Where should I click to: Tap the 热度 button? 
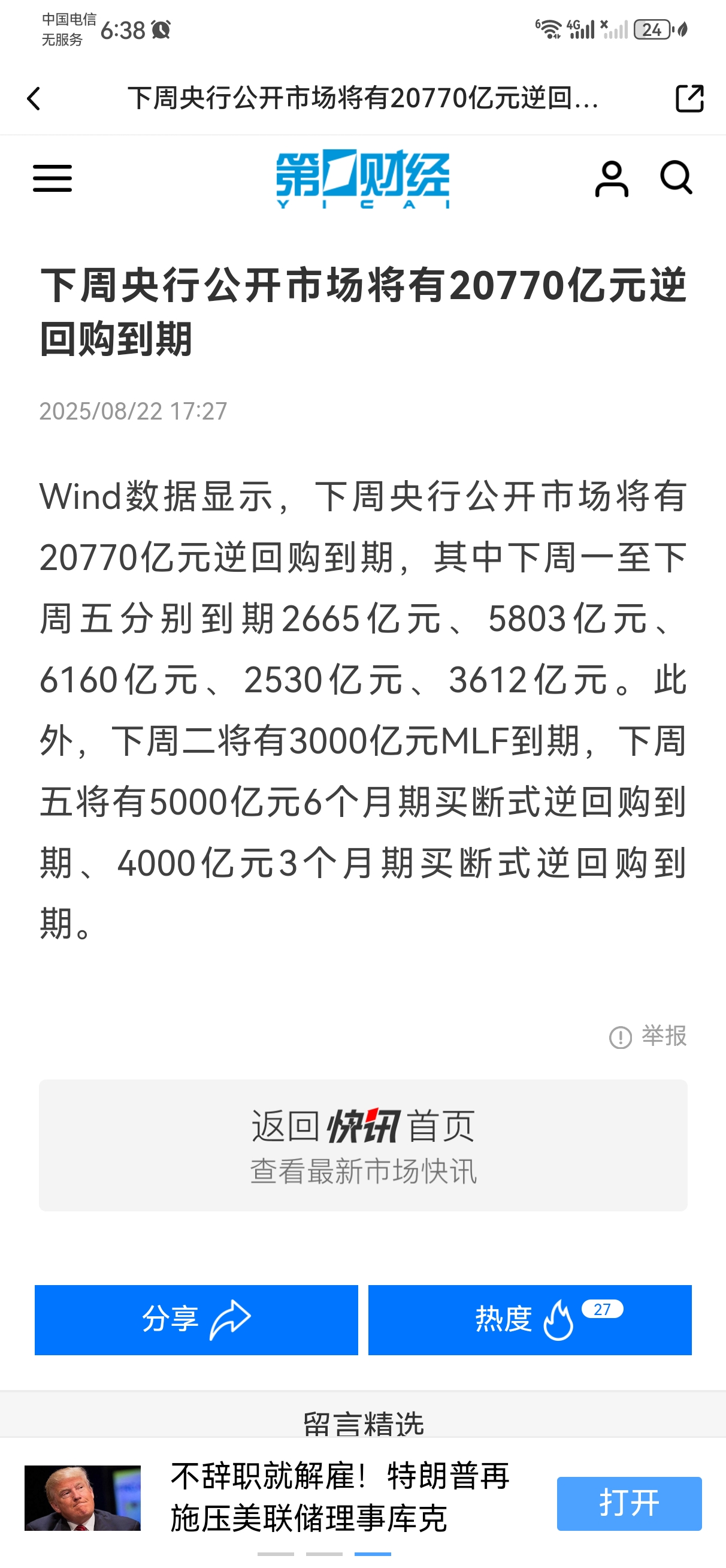[x=530, y=1320]
